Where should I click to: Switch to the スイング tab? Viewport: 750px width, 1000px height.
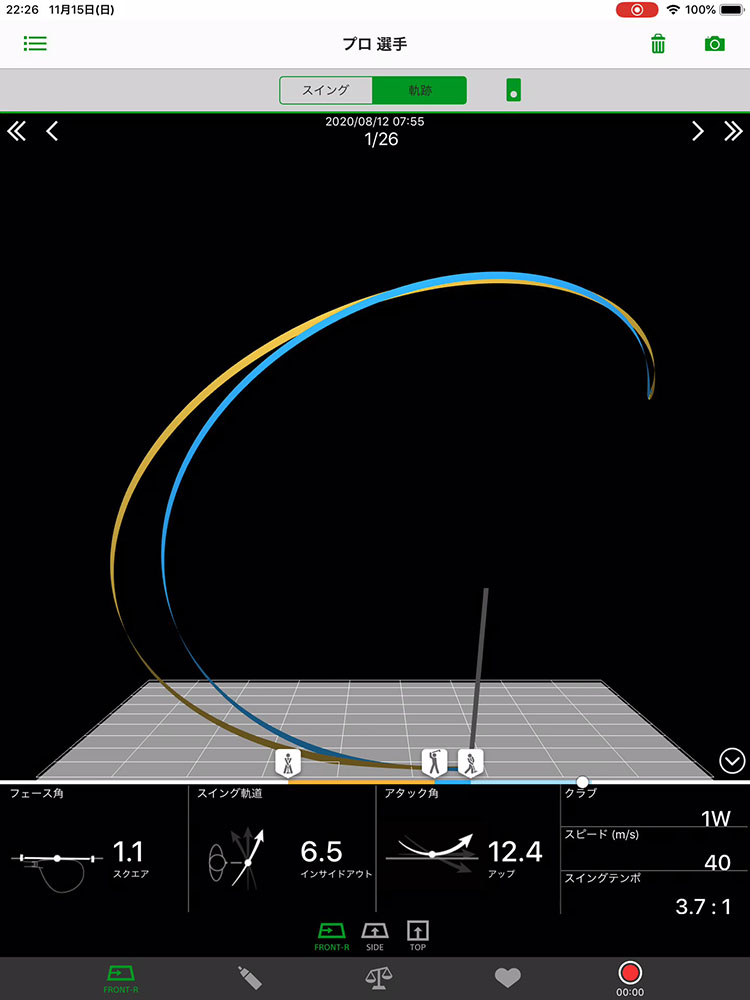(x=326, y=90)
